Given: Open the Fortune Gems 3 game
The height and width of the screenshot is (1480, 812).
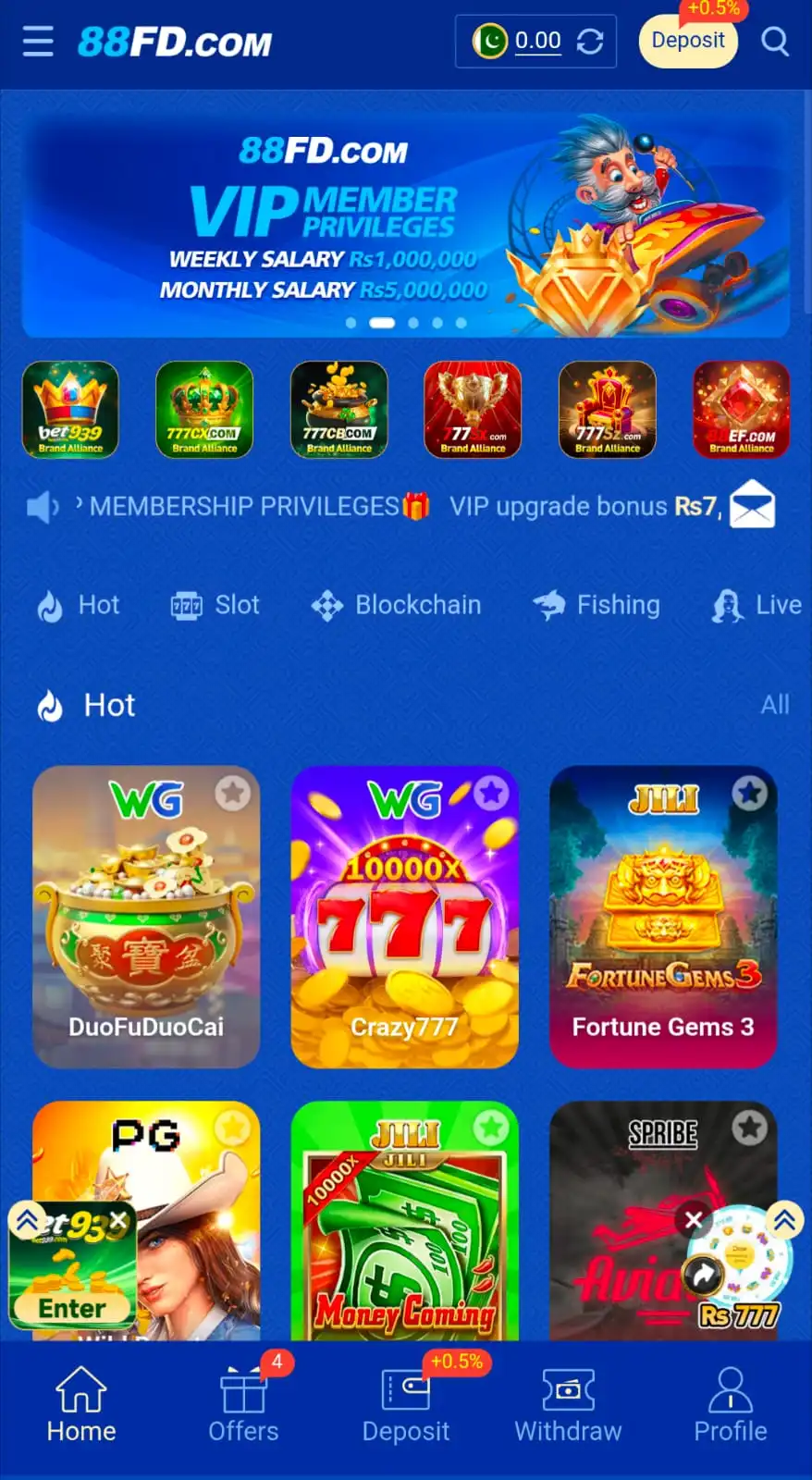Looking at the screenshot, I should pyautogui.click(x=663, y=916).
